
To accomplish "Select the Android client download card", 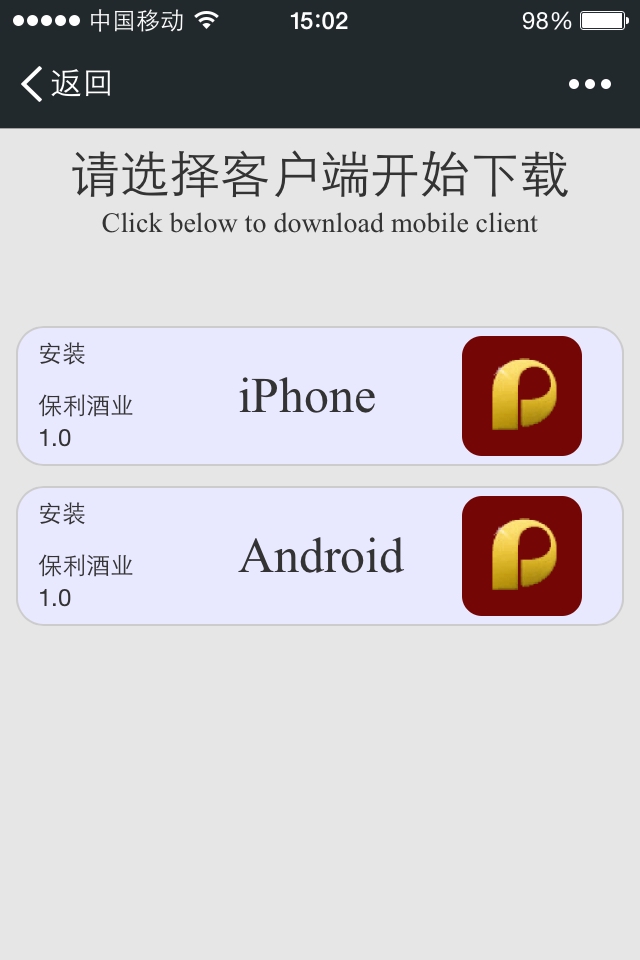I will click(x=320, y=556).
